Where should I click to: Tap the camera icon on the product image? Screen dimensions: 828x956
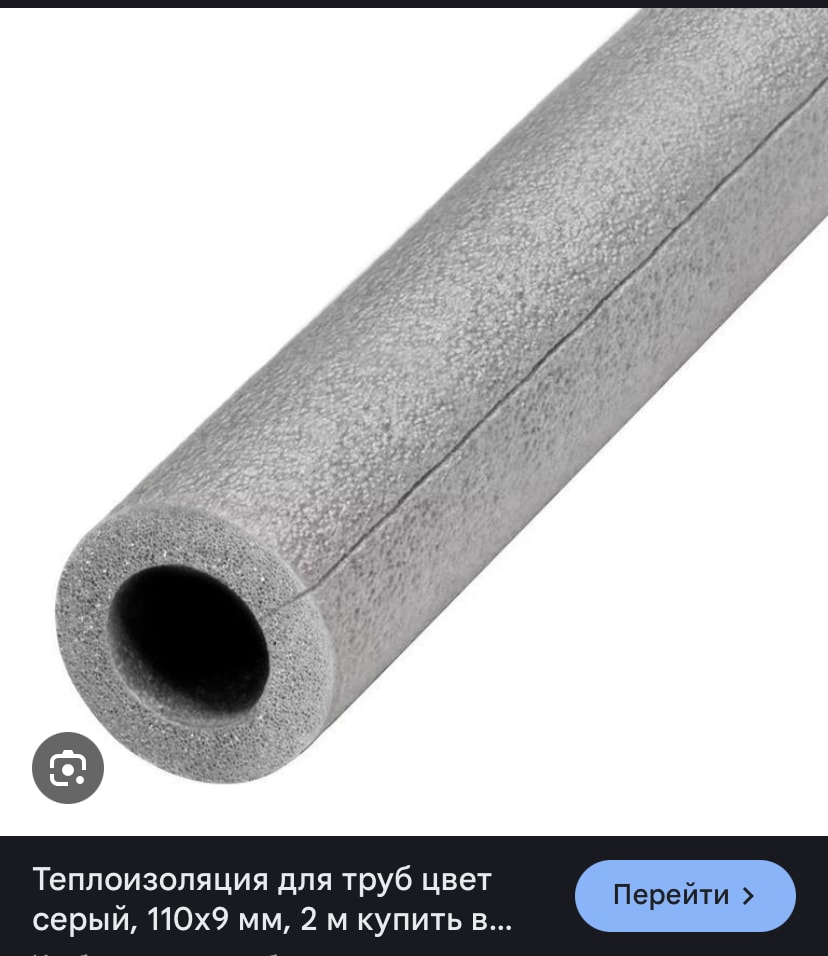[68, 768]
